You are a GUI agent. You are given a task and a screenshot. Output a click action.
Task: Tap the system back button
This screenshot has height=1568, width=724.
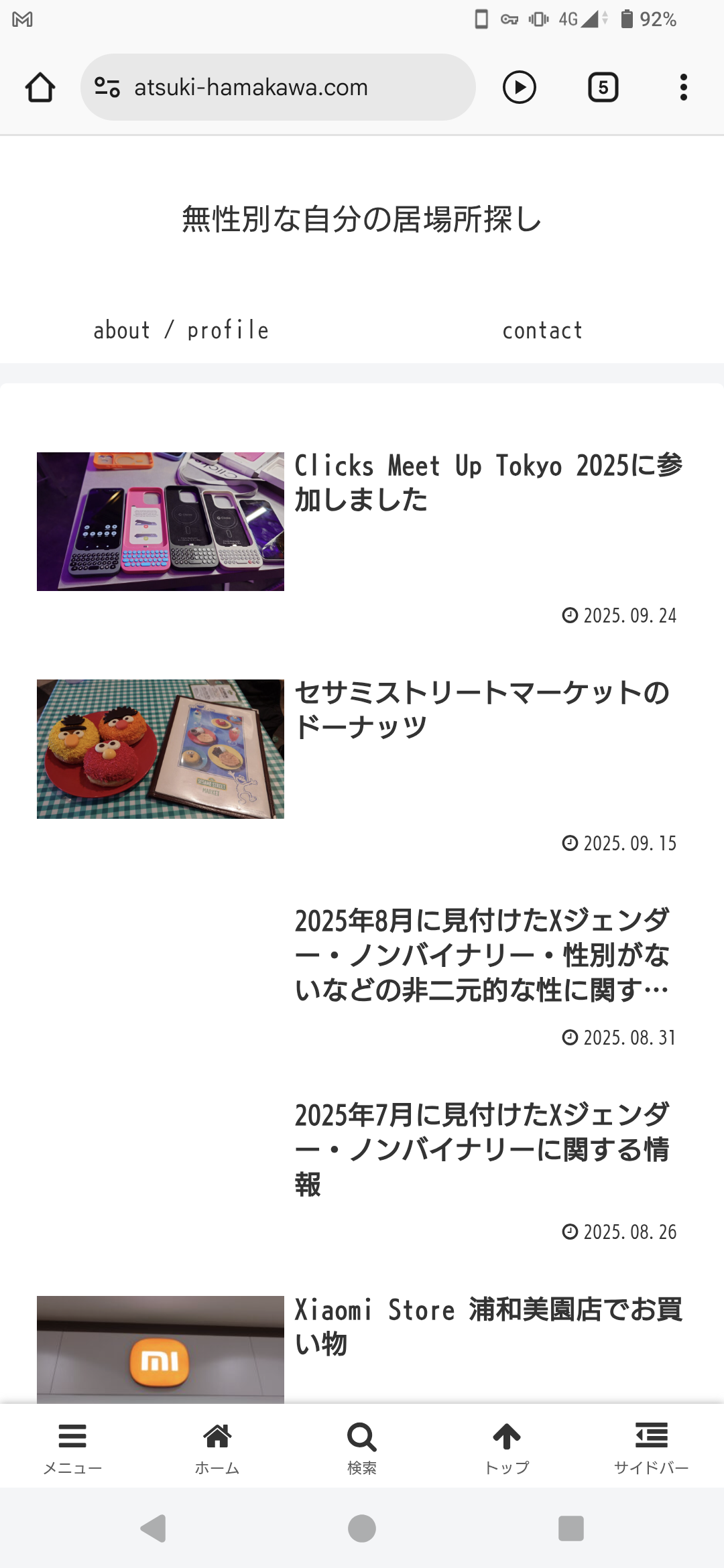coord(154,1528)
